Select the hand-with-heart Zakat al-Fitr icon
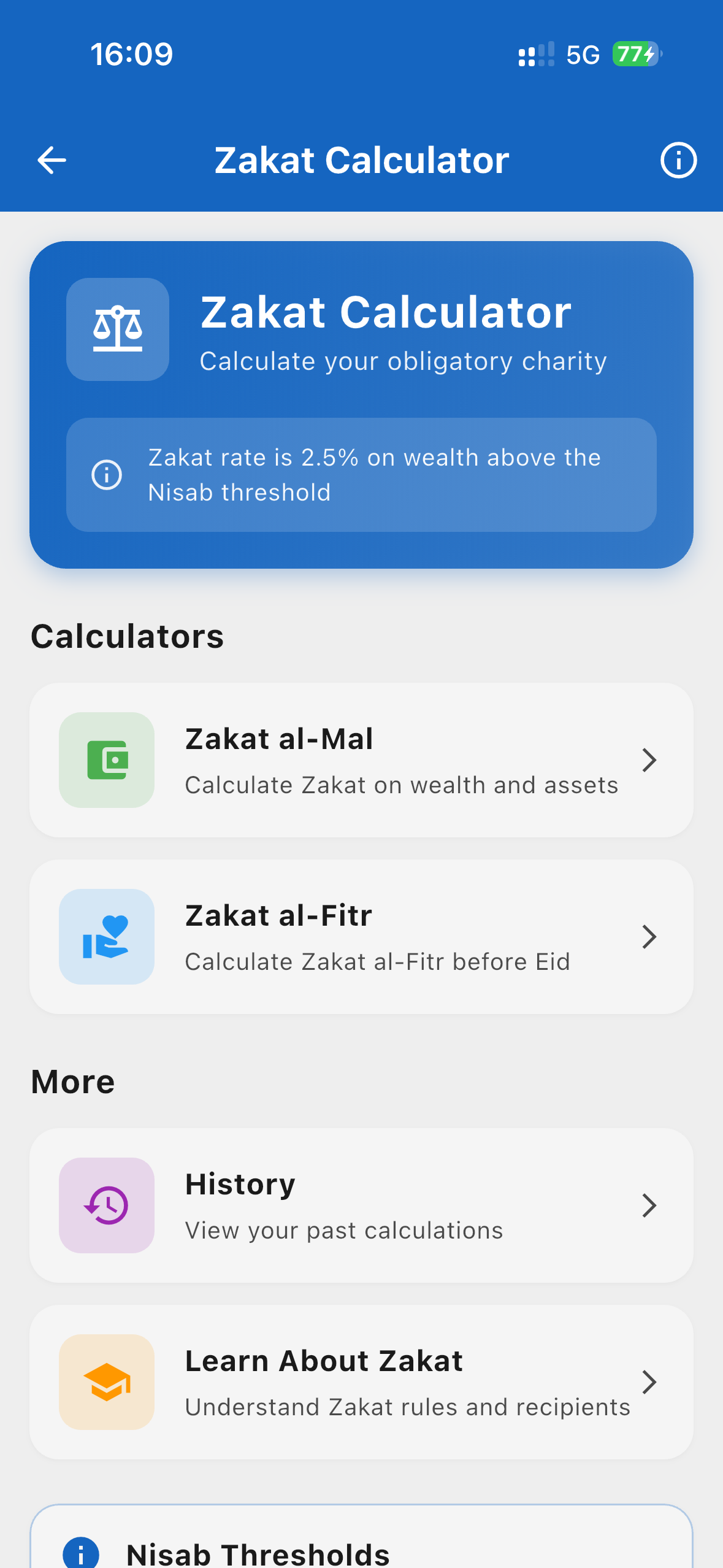The height and width of the screenshot is (1568, 723). tap(105, 936)
